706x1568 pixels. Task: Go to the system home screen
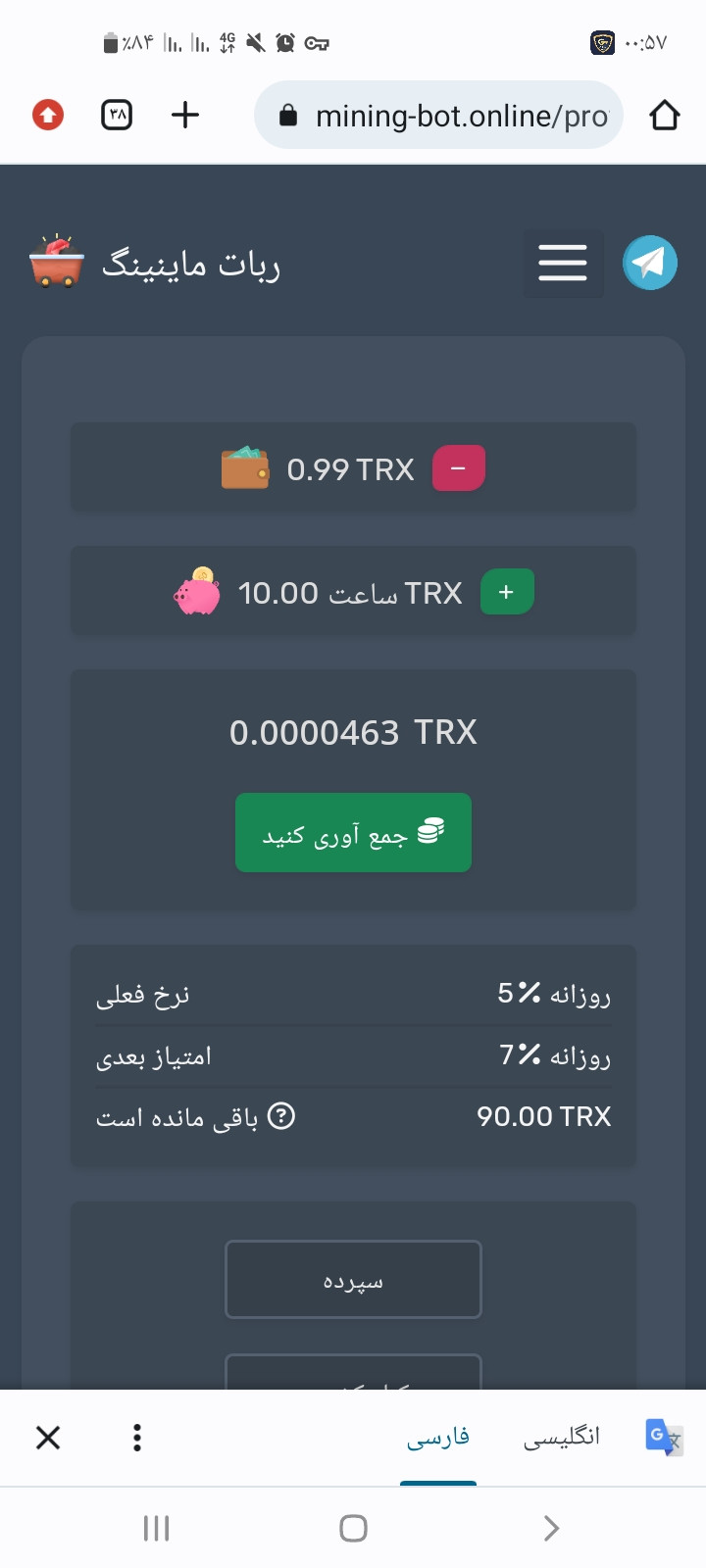coord(353,1528)
